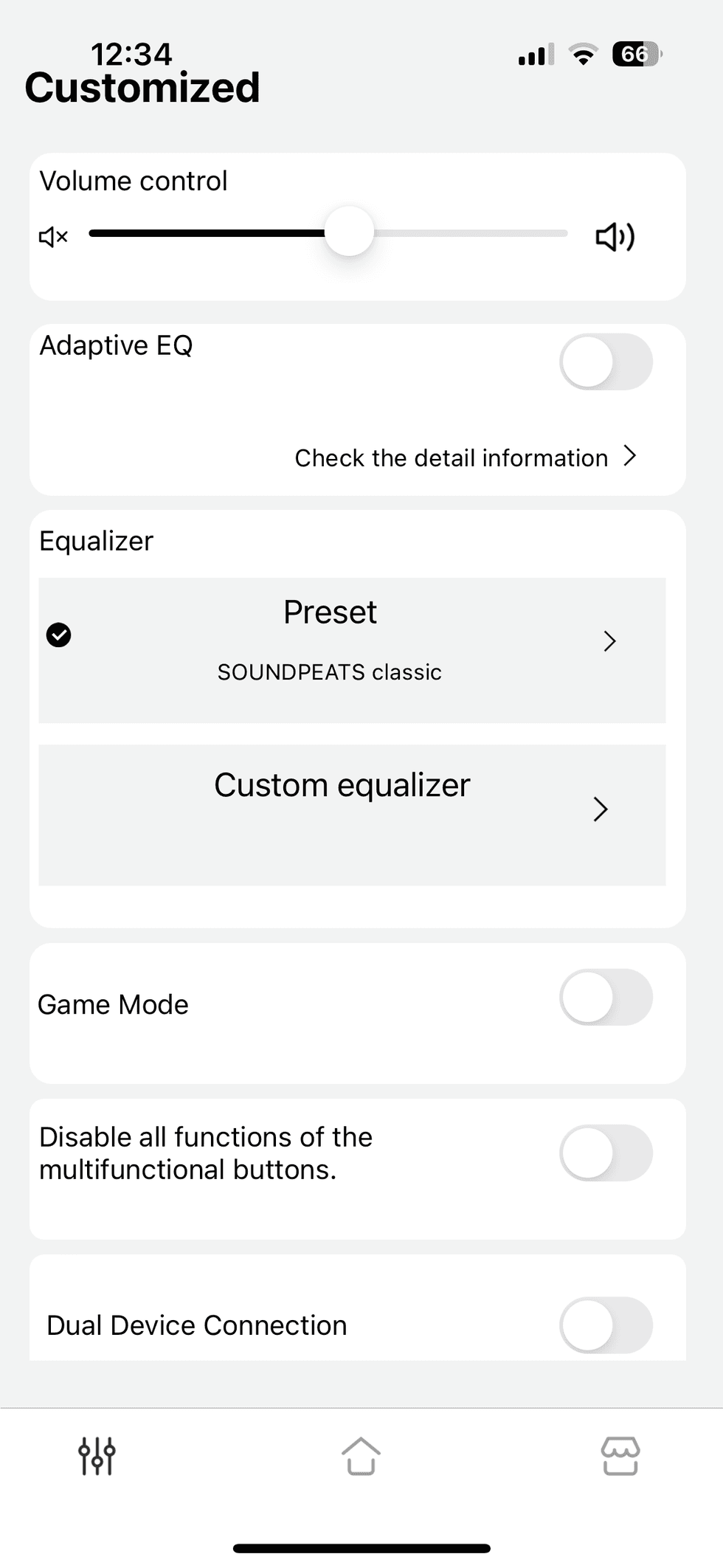Open Check the detail information link
Viewport: 723px width, 1568px height.
[452, 457]
